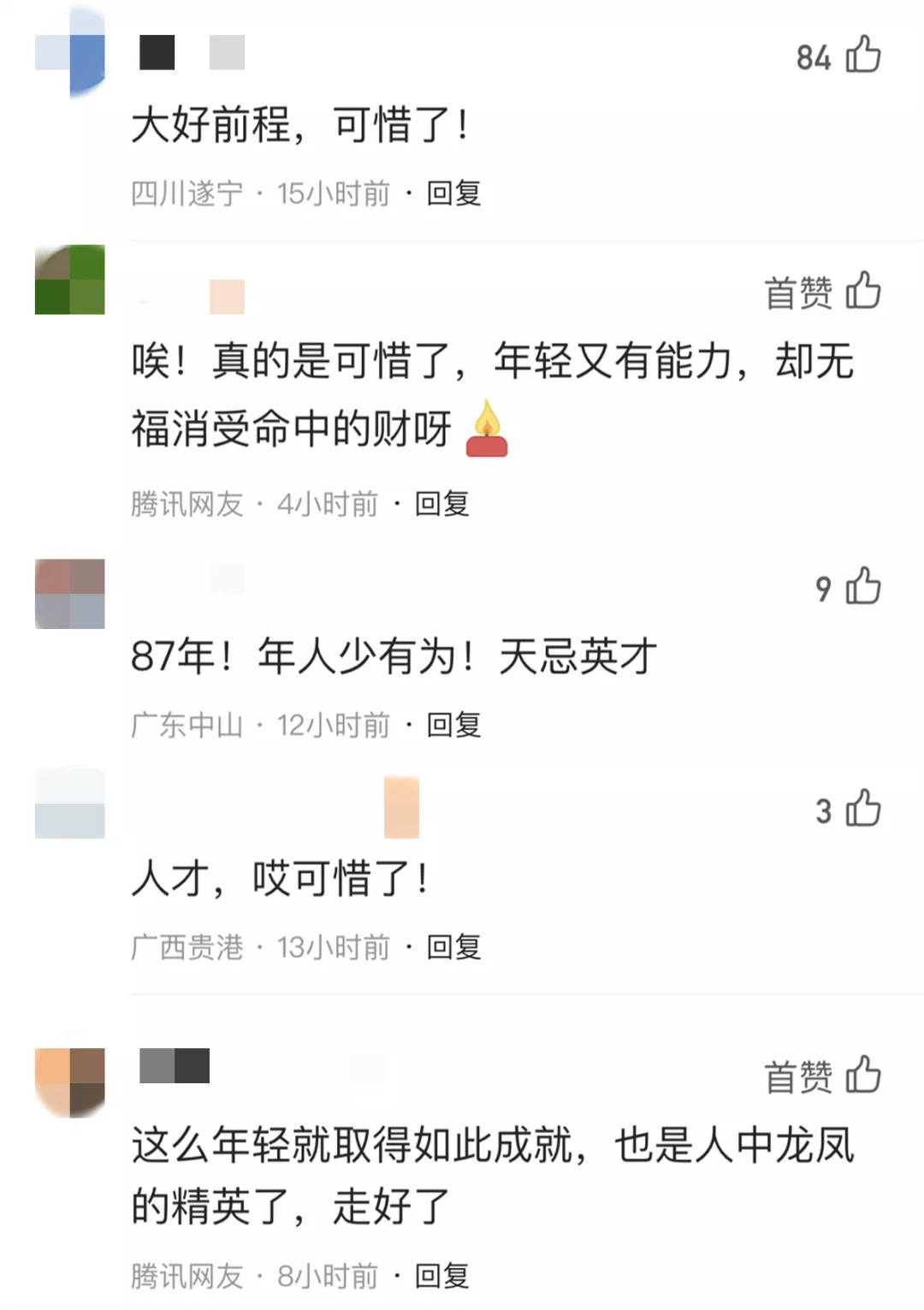Image resolution: width=924 pixels, height=1310 pixels.
Task: Like the comment '人才，哎可惜了！'
Action: point(862,809)
